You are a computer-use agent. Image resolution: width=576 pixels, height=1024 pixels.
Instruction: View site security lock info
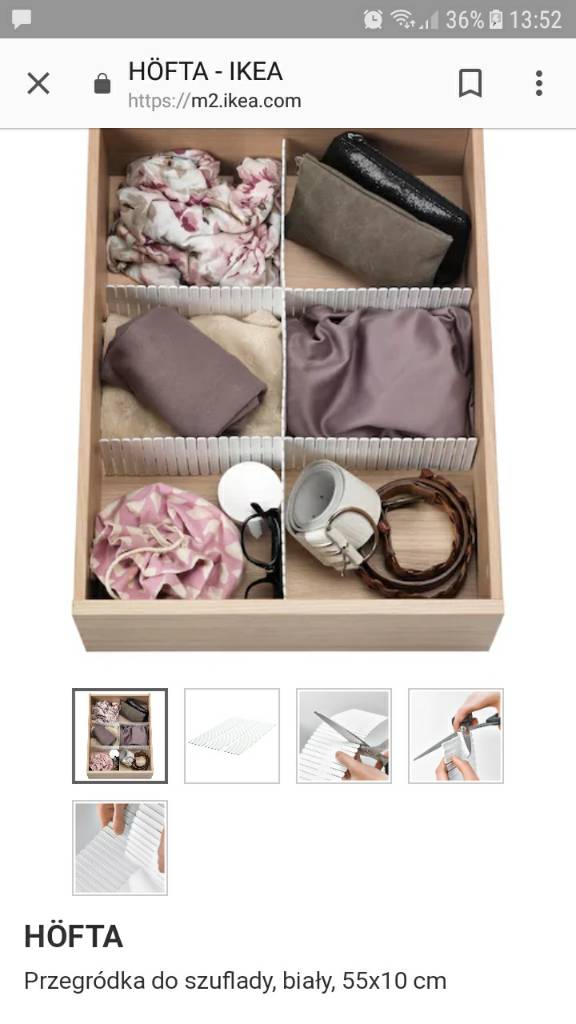pos(103,84)
